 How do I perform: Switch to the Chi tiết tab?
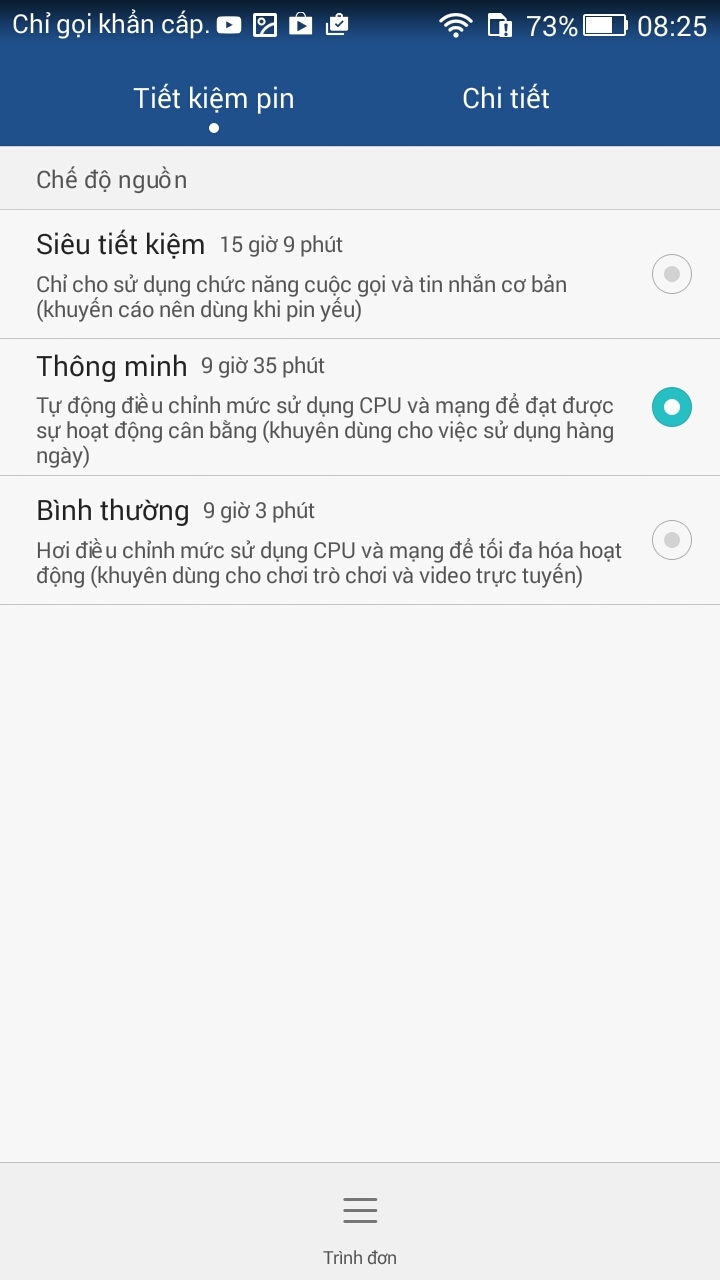[506, 99]
